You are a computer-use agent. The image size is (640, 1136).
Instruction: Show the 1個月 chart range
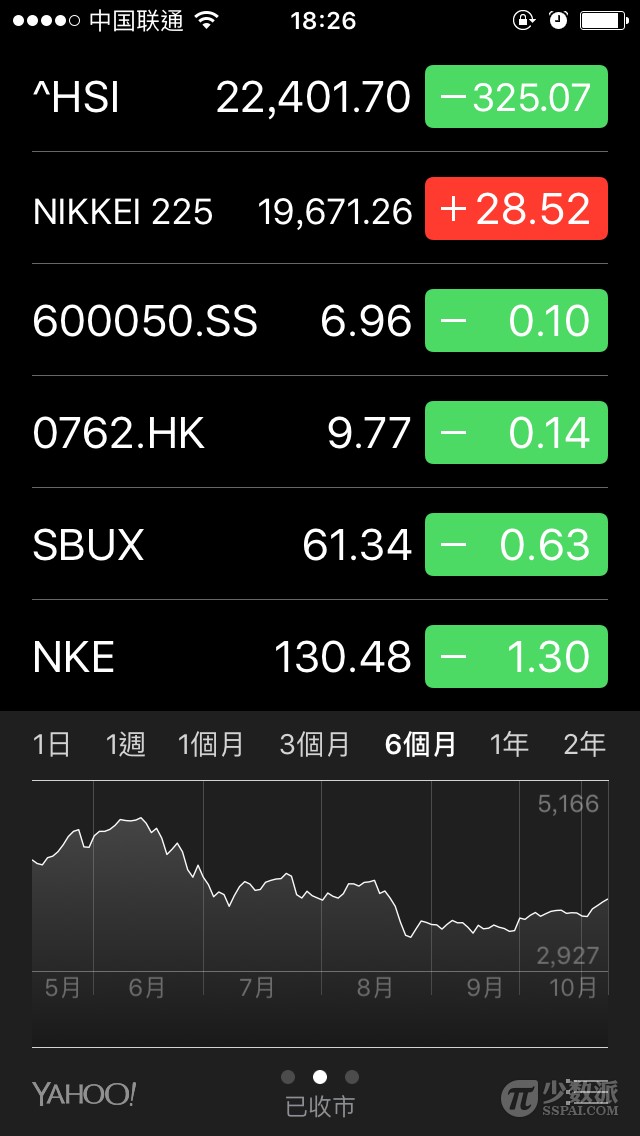pyautogui.click(x=211, y=745)
